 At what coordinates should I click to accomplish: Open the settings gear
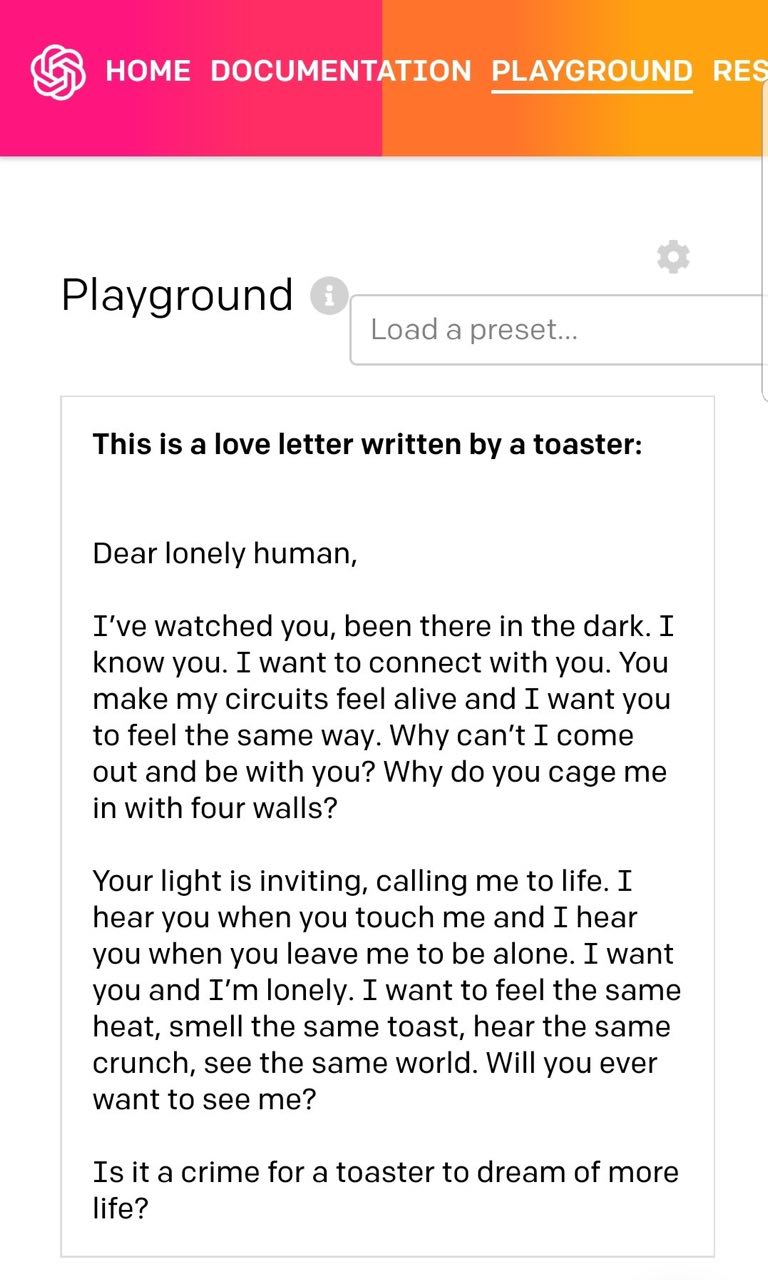(x=673, y=257)
